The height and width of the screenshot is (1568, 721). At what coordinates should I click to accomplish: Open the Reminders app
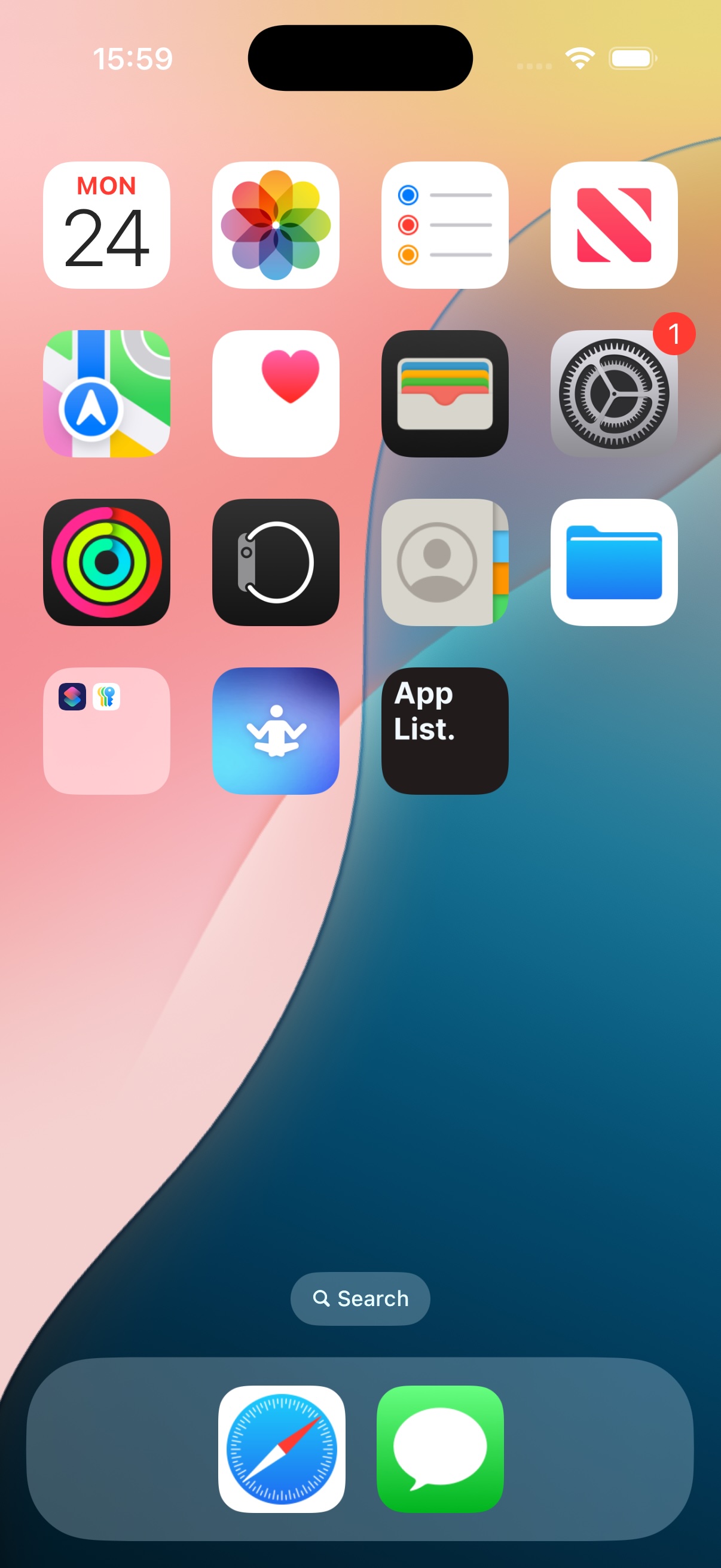pyautogui.click(x=445, y=225)
